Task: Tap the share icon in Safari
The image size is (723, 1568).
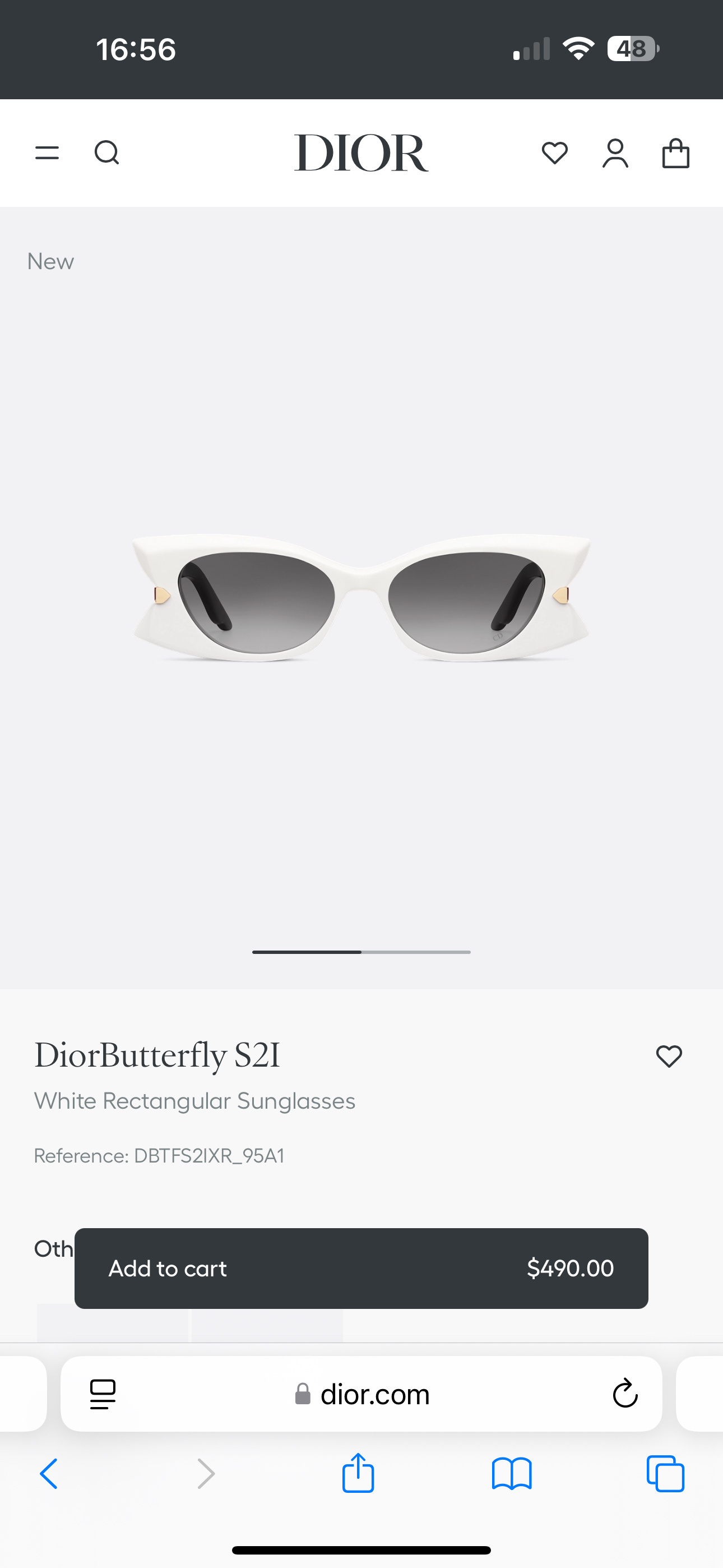Action: click(x=359, y=1474)
